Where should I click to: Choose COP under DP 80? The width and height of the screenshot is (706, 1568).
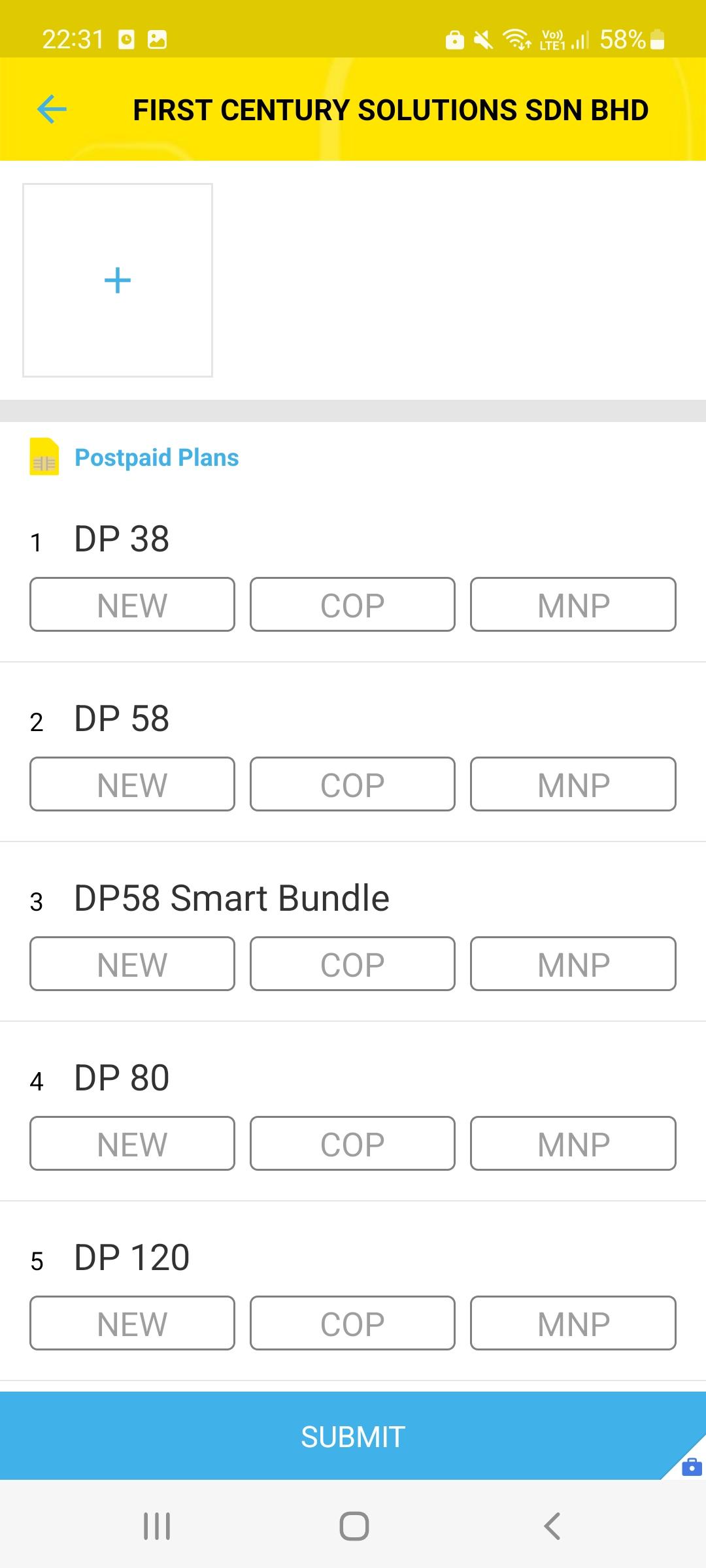(352, 1143)
